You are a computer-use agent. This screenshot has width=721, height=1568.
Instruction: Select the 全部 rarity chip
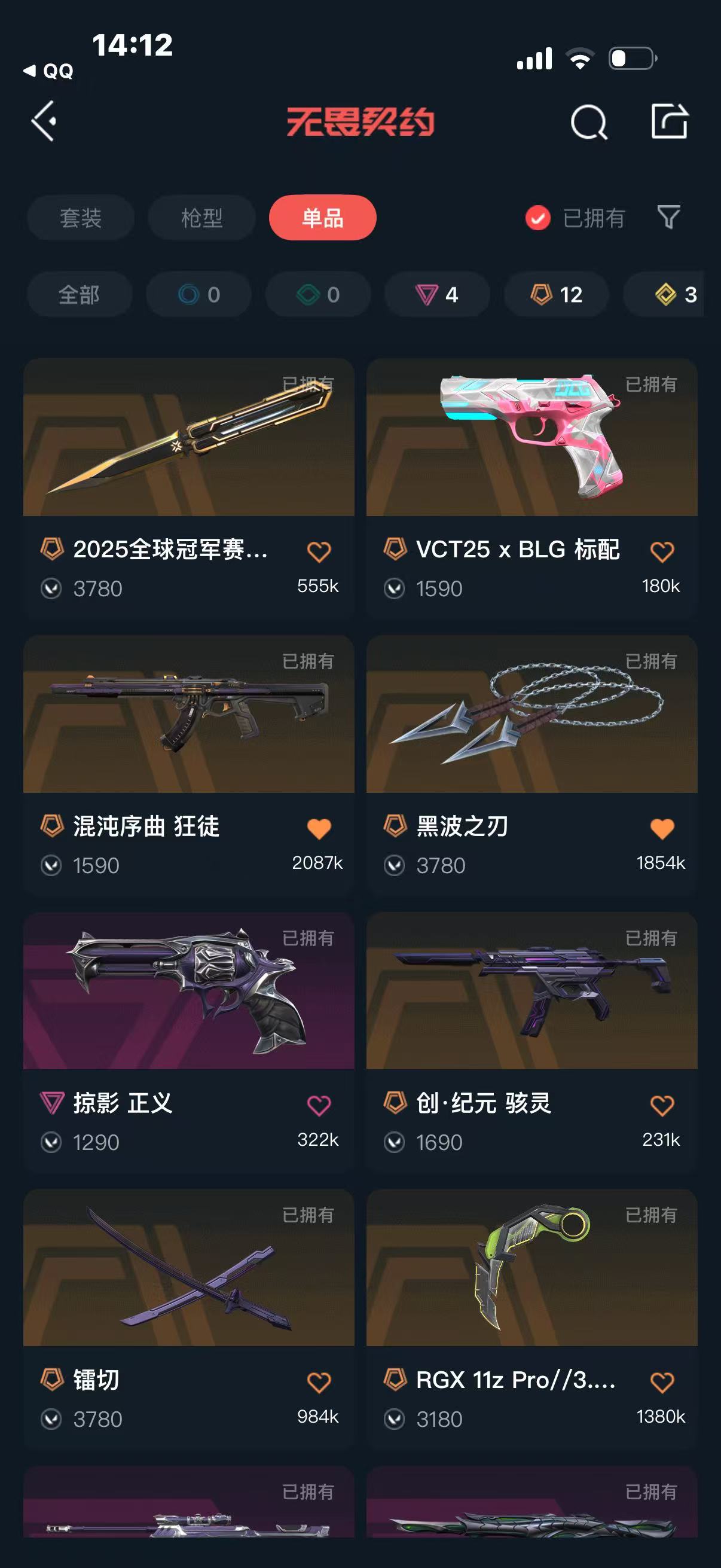(x=79, y=295)
